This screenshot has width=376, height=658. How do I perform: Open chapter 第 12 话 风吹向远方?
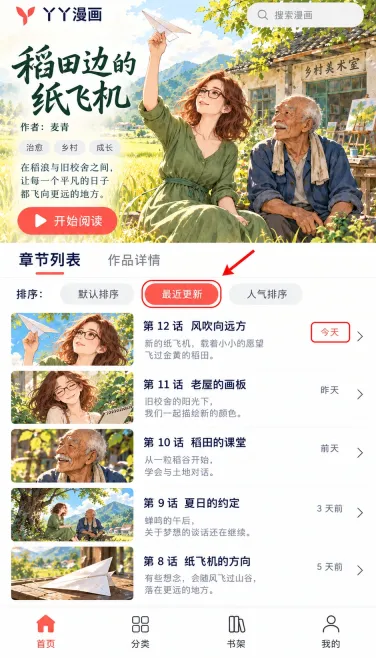[x=188, y=339]
